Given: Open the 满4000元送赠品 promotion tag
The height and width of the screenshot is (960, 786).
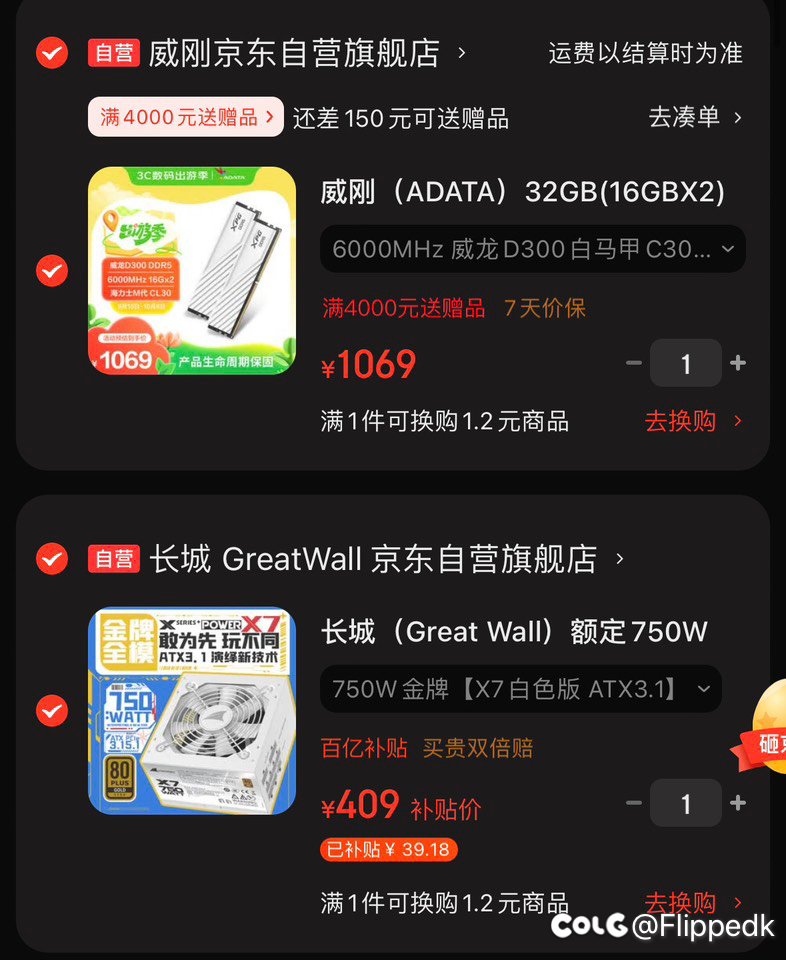Looking at the screenshot, I should pyautogui.click(x=186, y=117).
